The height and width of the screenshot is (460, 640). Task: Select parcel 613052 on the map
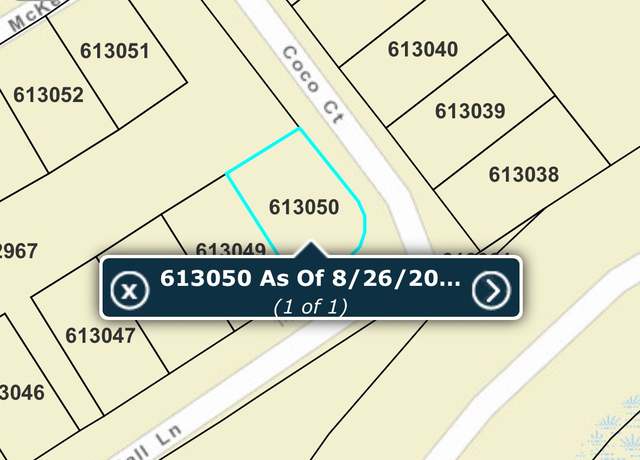48,95
